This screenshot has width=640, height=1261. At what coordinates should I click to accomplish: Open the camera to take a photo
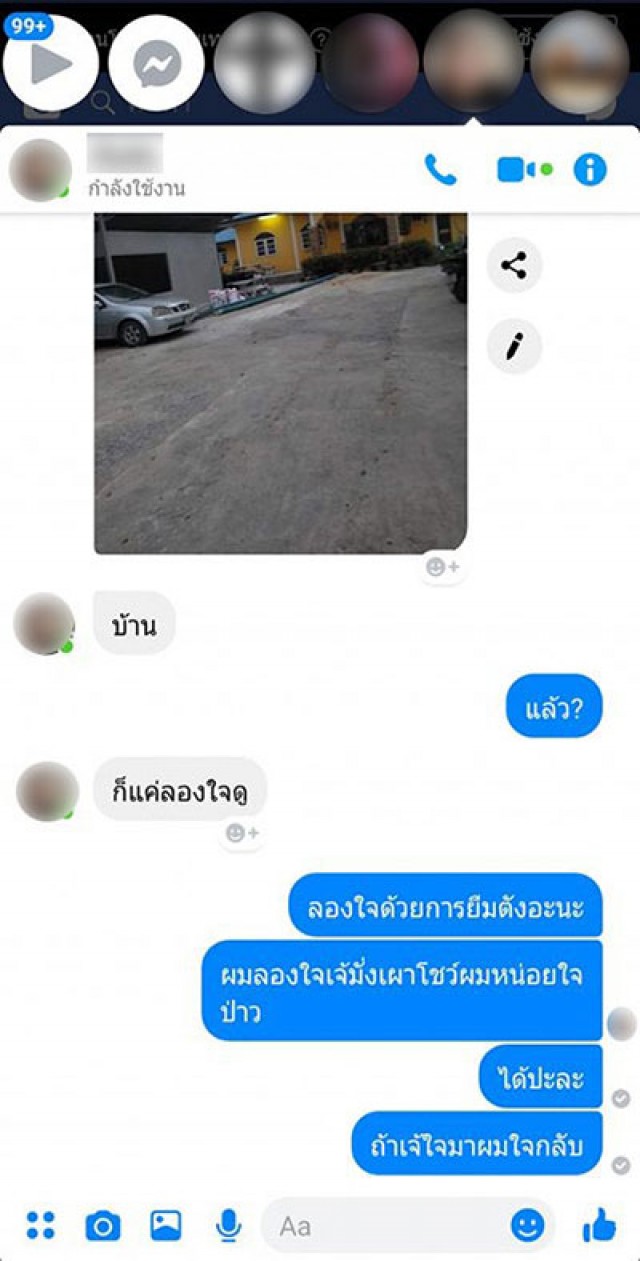tap(102, 1224)
